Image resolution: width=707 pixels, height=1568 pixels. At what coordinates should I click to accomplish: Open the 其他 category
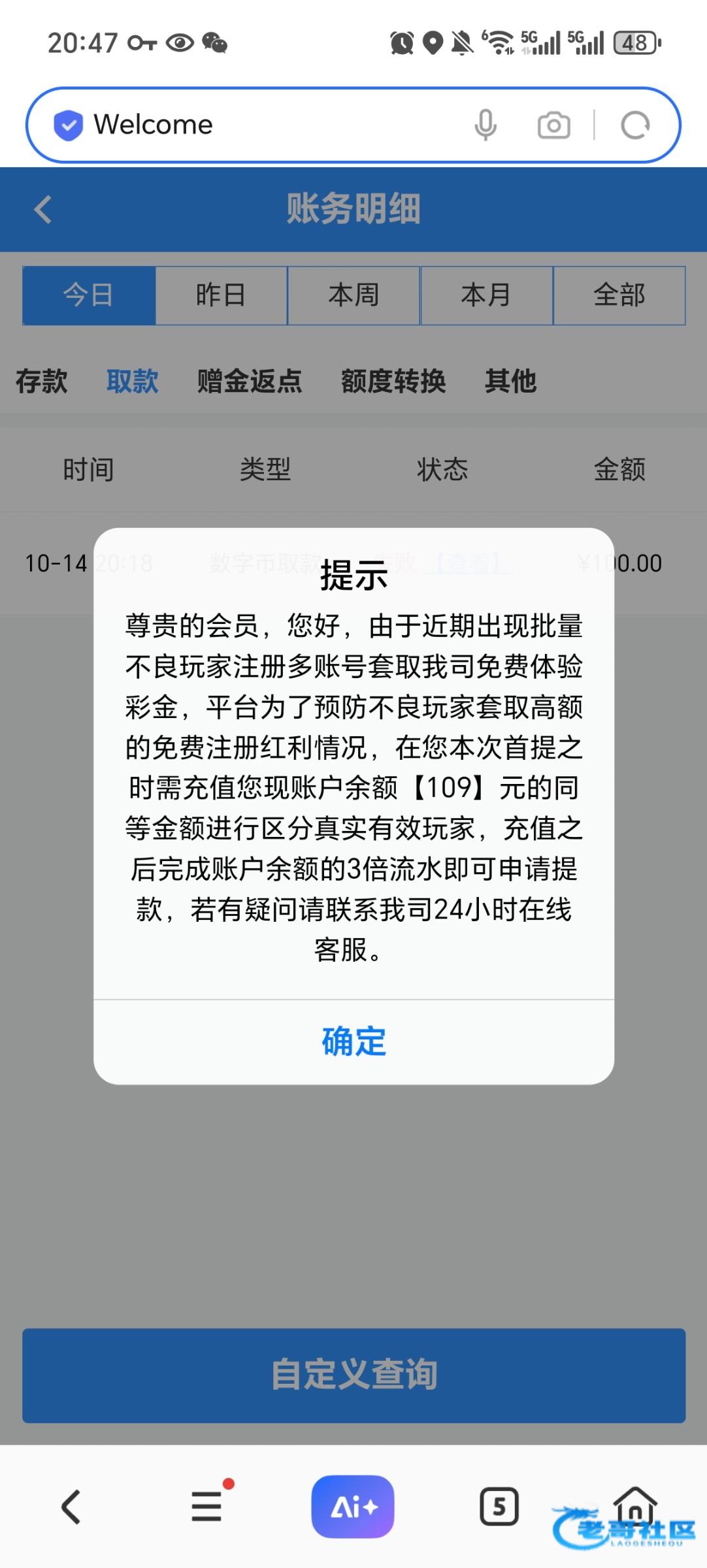click(x=510, y=381)
